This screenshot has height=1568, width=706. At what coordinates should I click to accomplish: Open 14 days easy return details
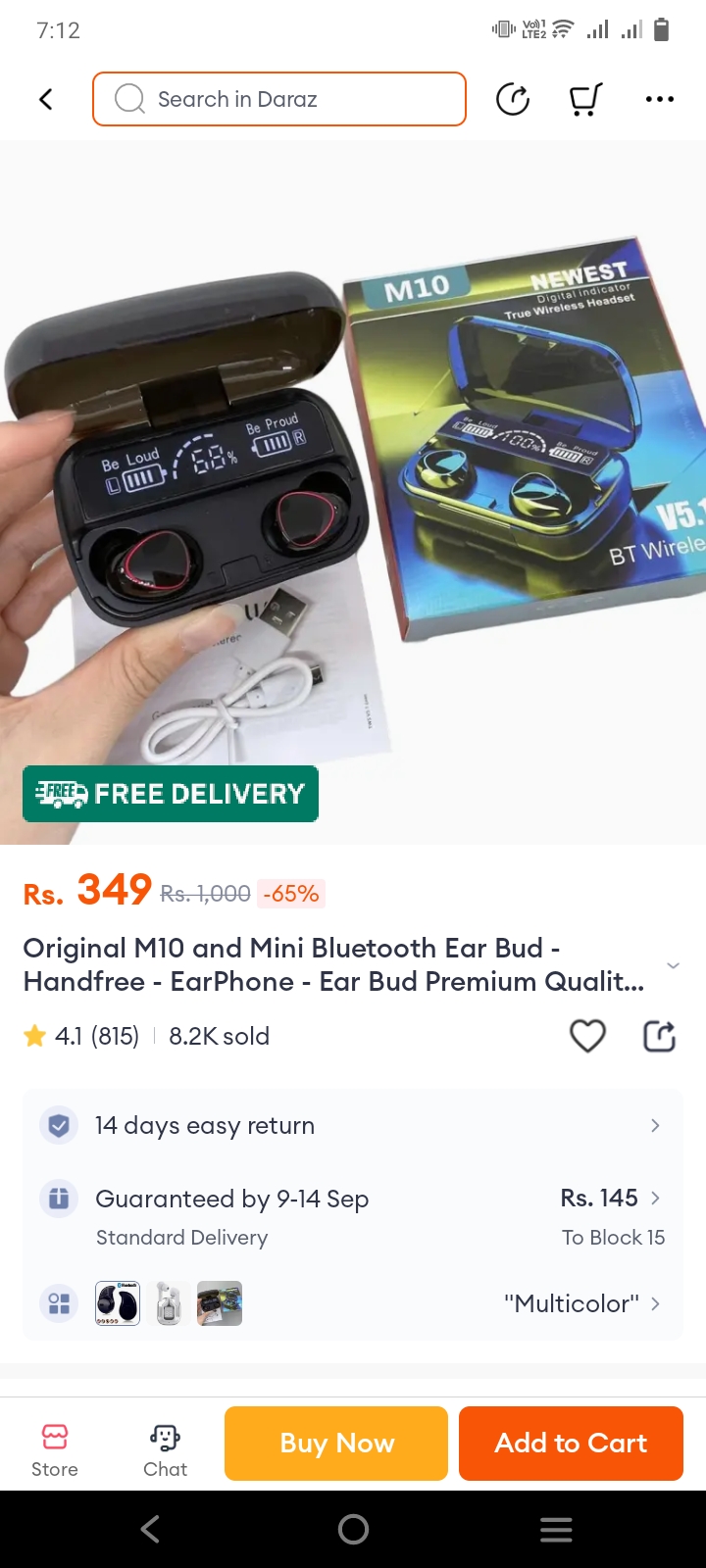[353, 1125]
